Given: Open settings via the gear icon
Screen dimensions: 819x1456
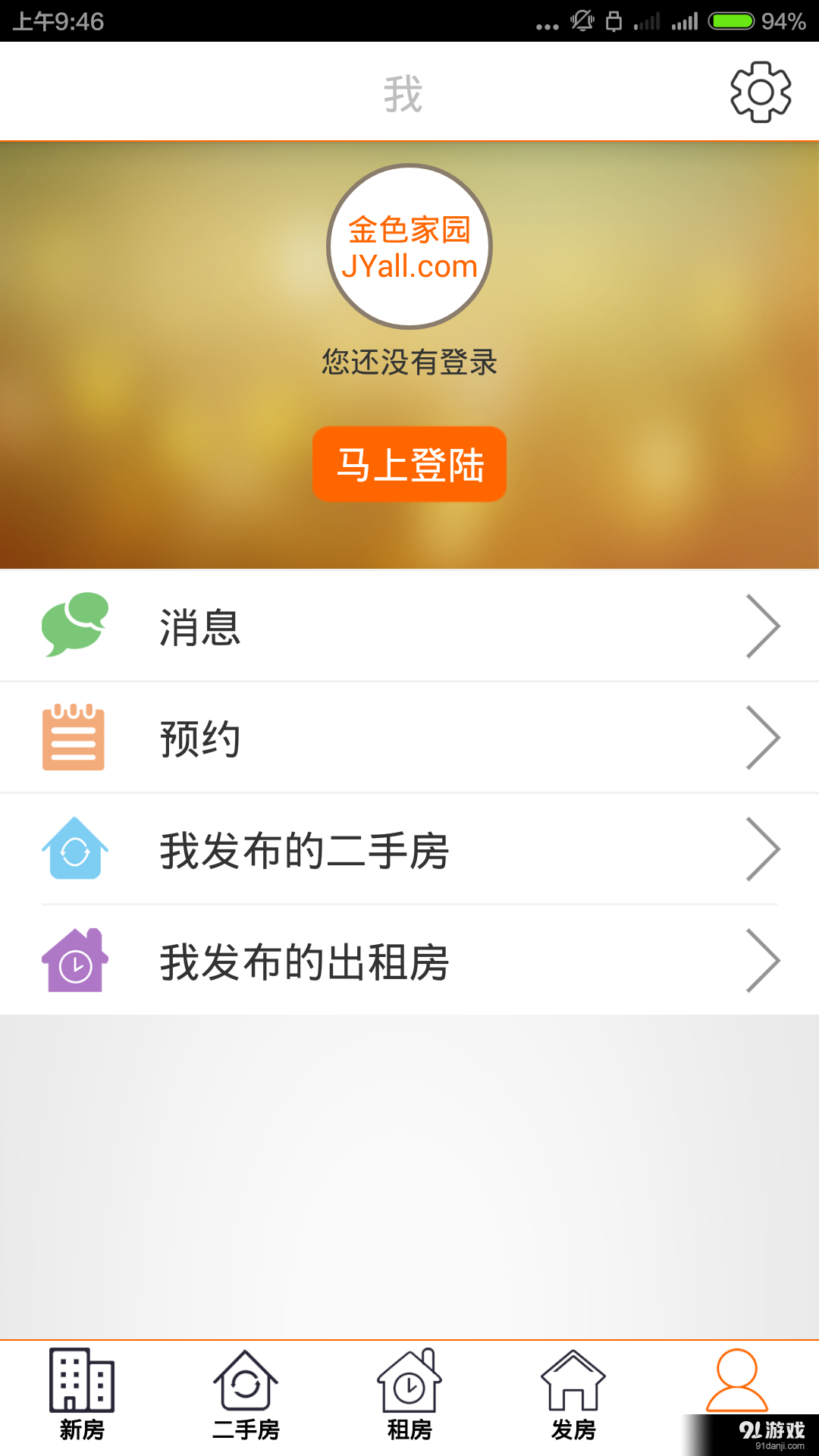Looking at the screenshot, I should click(x=760, y=91).
